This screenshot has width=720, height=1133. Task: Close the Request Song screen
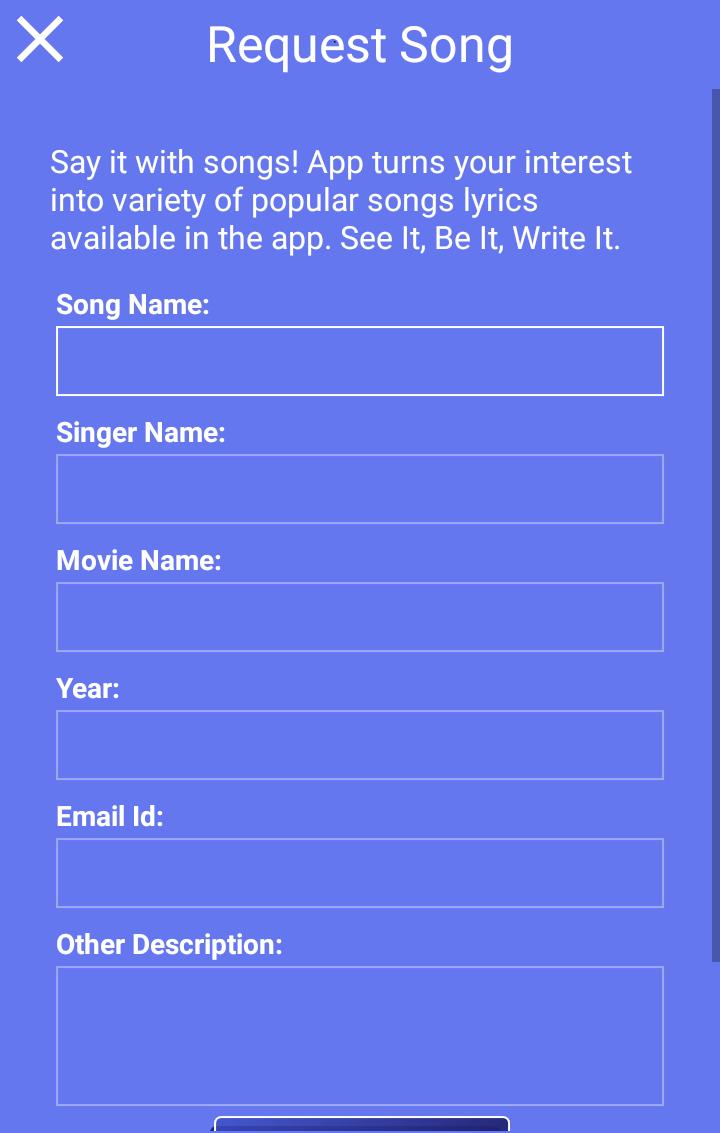pos(40,41)
